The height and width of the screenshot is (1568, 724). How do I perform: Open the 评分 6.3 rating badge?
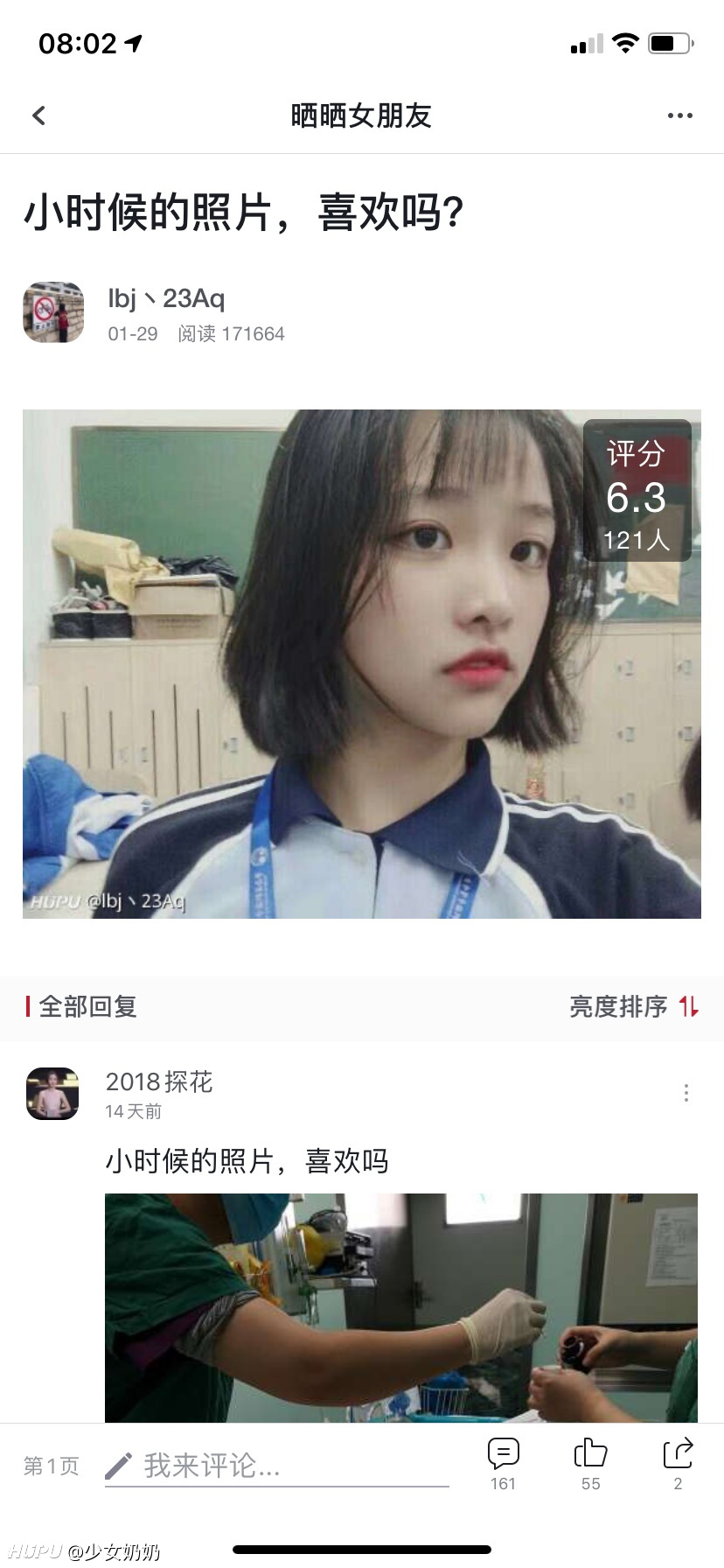[637, 491]
